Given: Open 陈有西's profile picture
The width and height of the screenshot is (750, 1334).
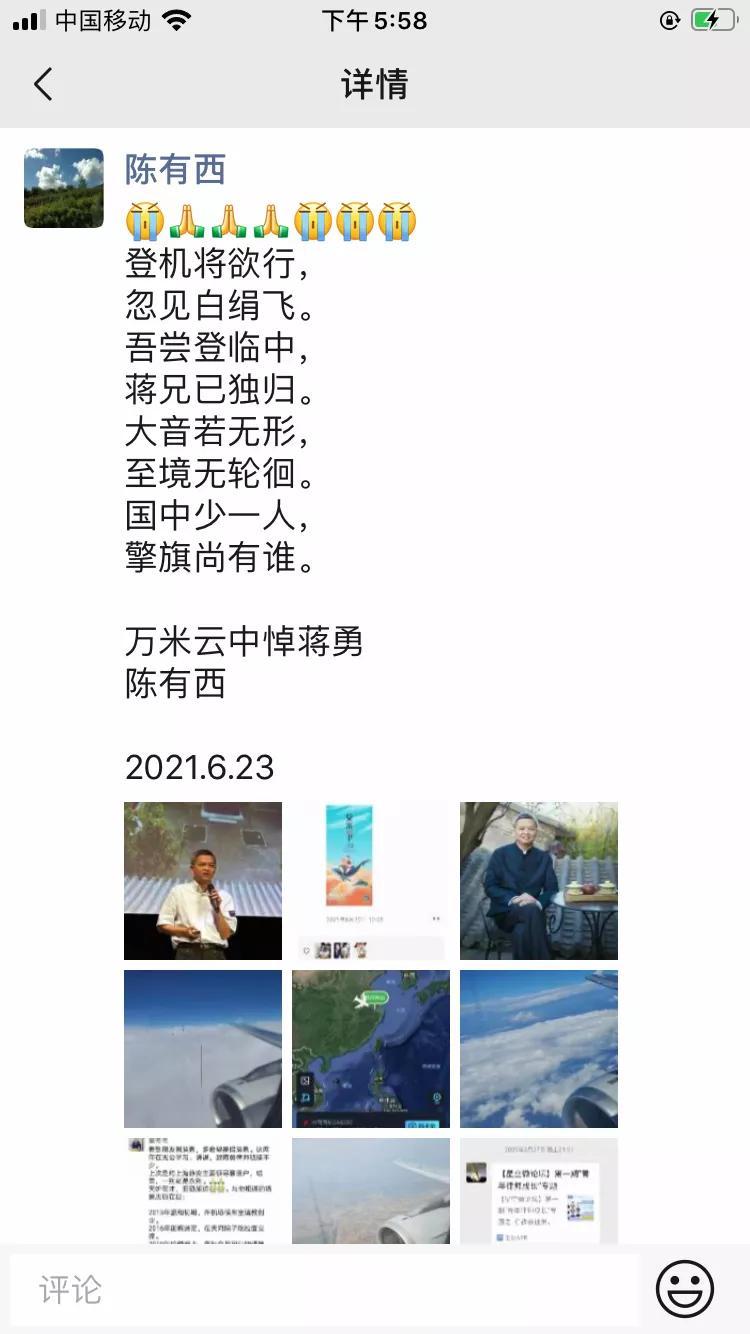Looking at the screenshot, I should coord(64,188).
